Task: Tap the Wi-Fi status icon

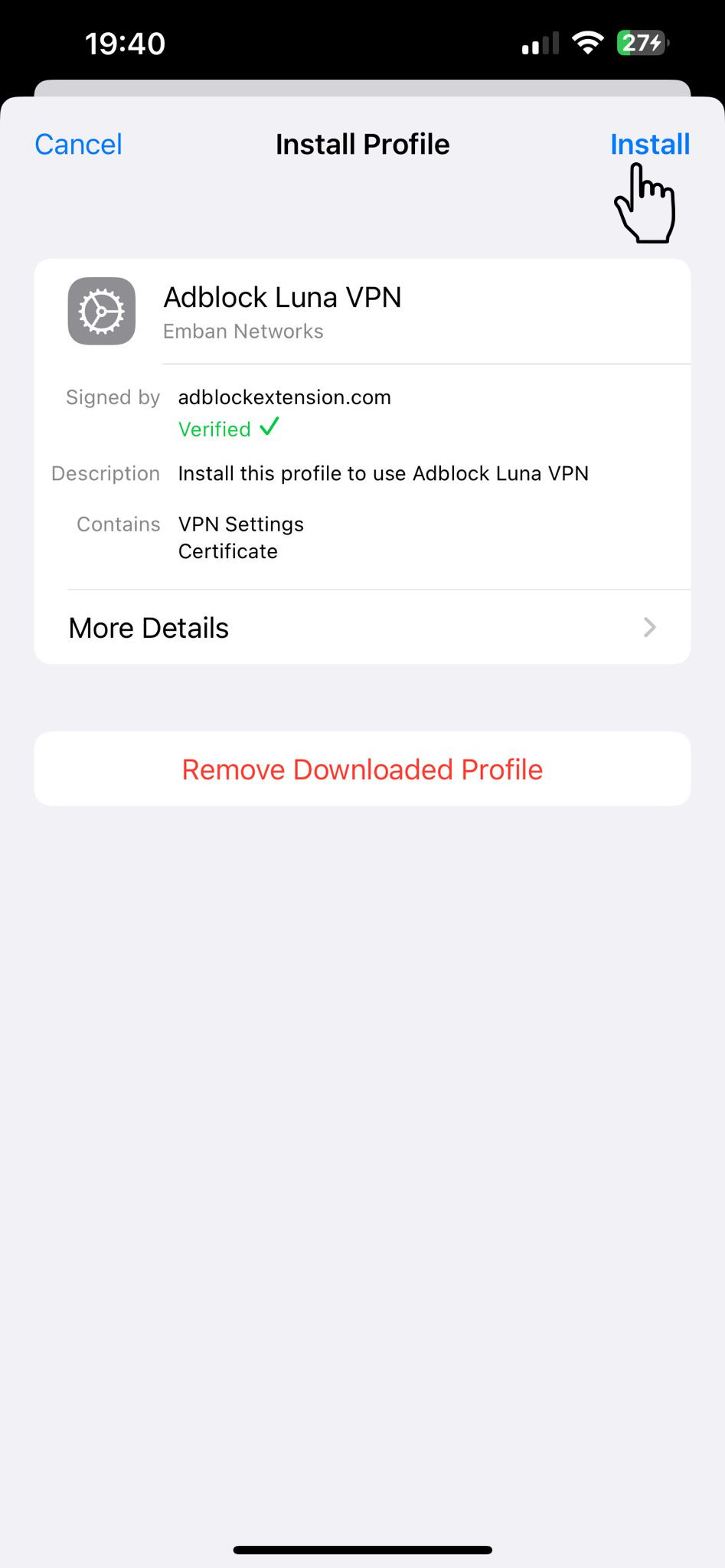Action: (586, 42)
